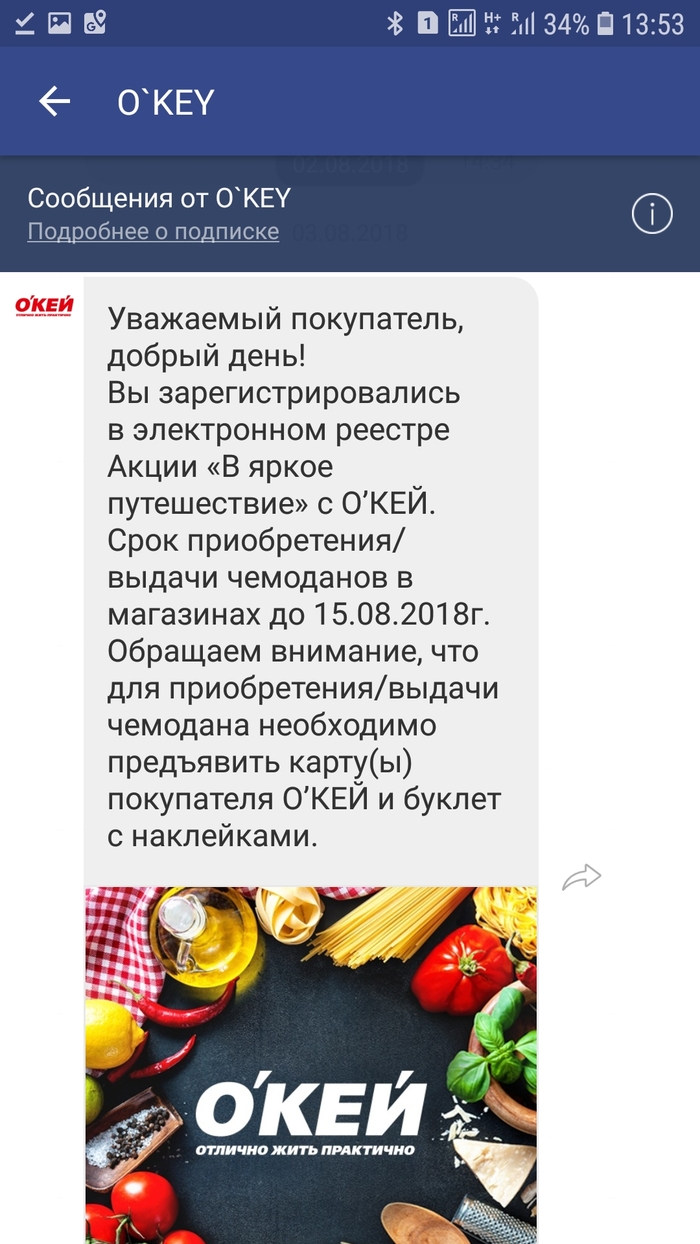Tap the O'KEY sender avatar
The image size is (700, 1244).
coord(44,305)
